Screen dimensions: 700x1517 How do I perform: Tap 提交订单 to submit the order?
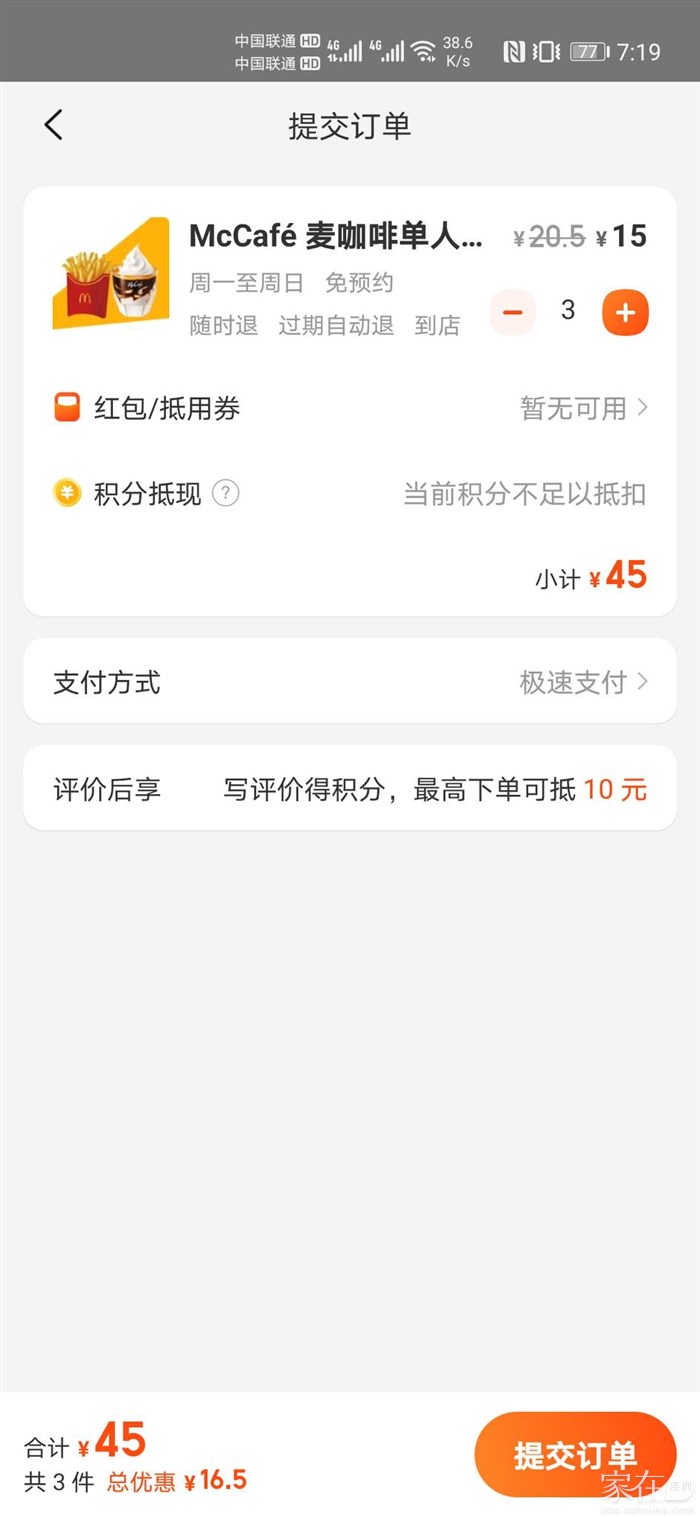coord(575,1454)
